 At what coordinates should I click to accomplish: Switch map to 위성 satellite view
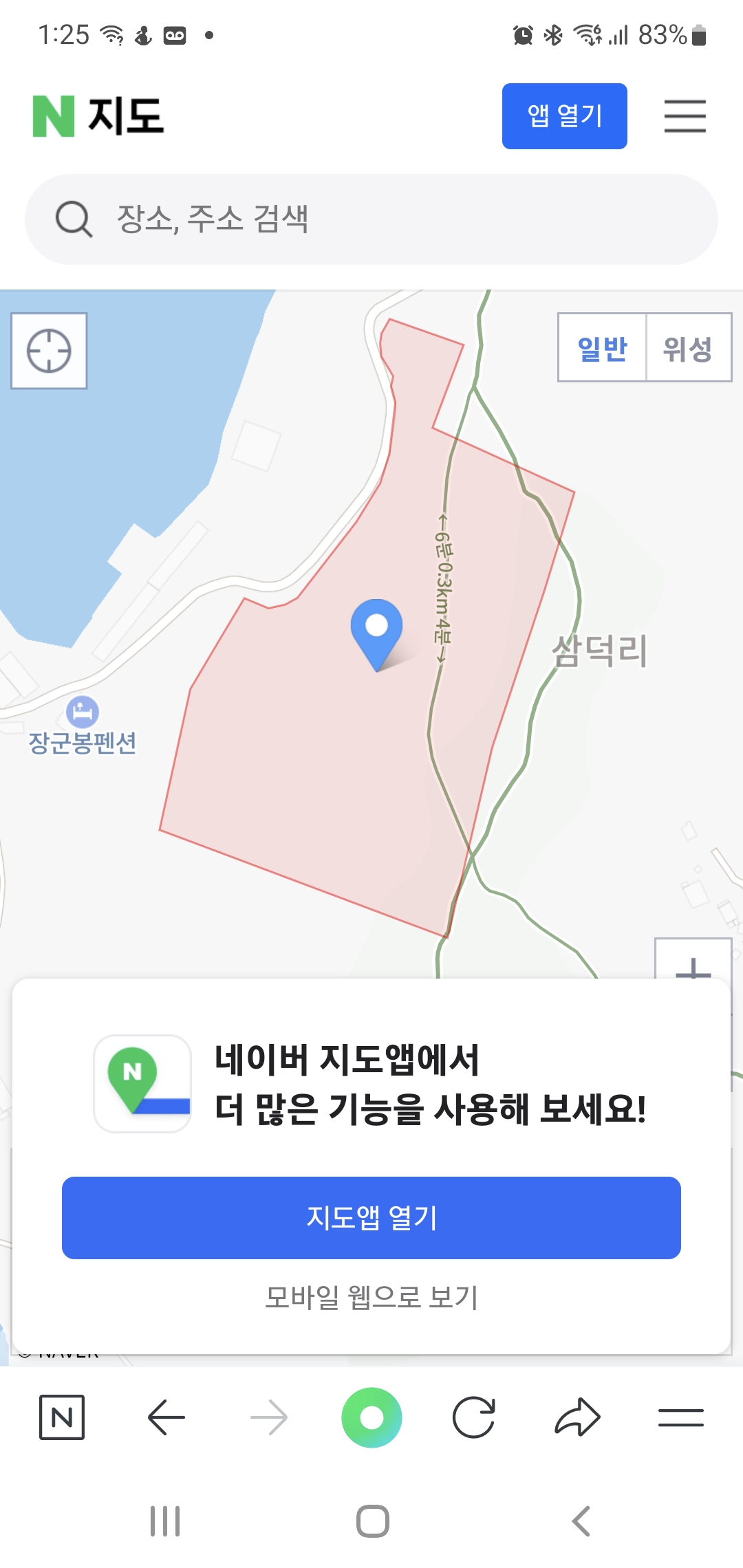(x=687, y=348)
